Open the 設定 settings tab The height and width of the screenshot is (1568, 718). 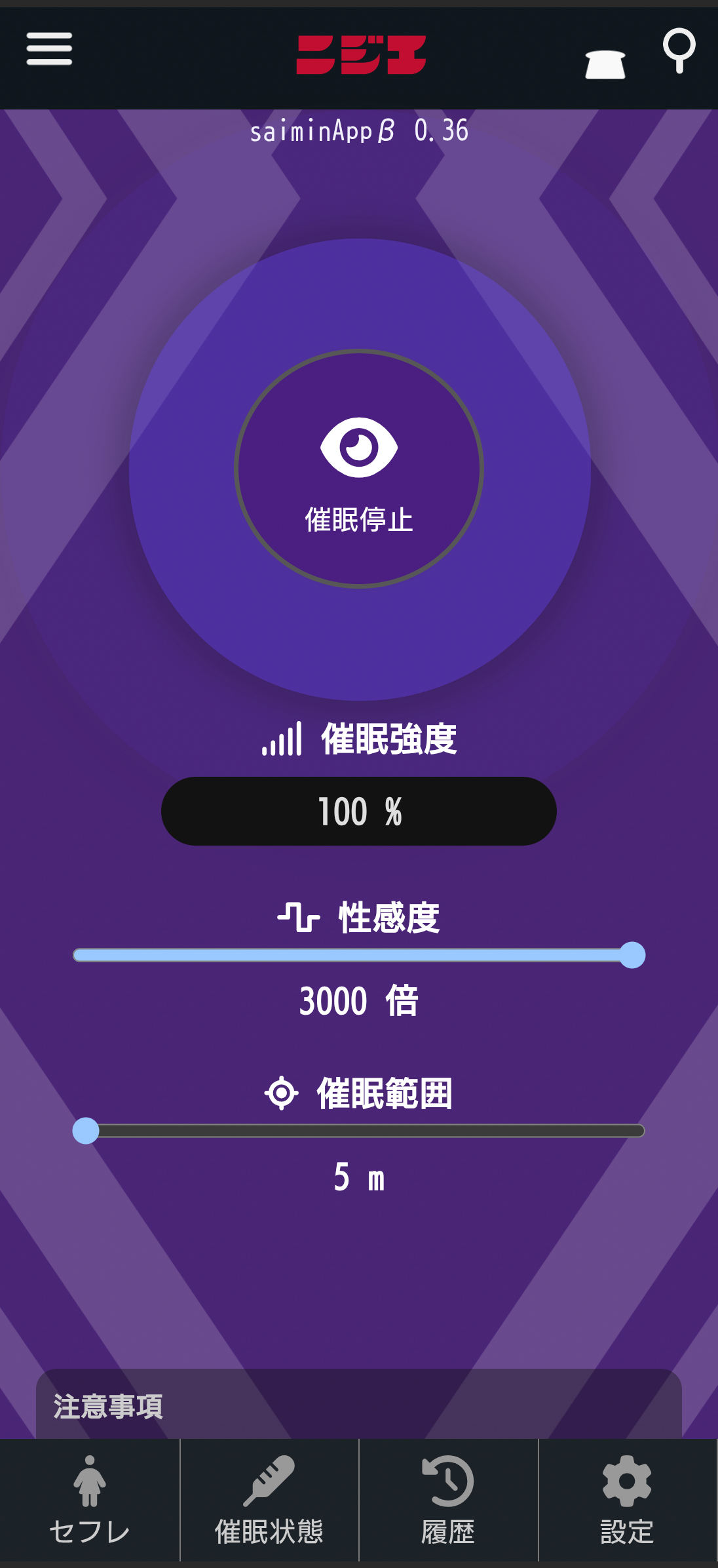tap(627, 1500)
